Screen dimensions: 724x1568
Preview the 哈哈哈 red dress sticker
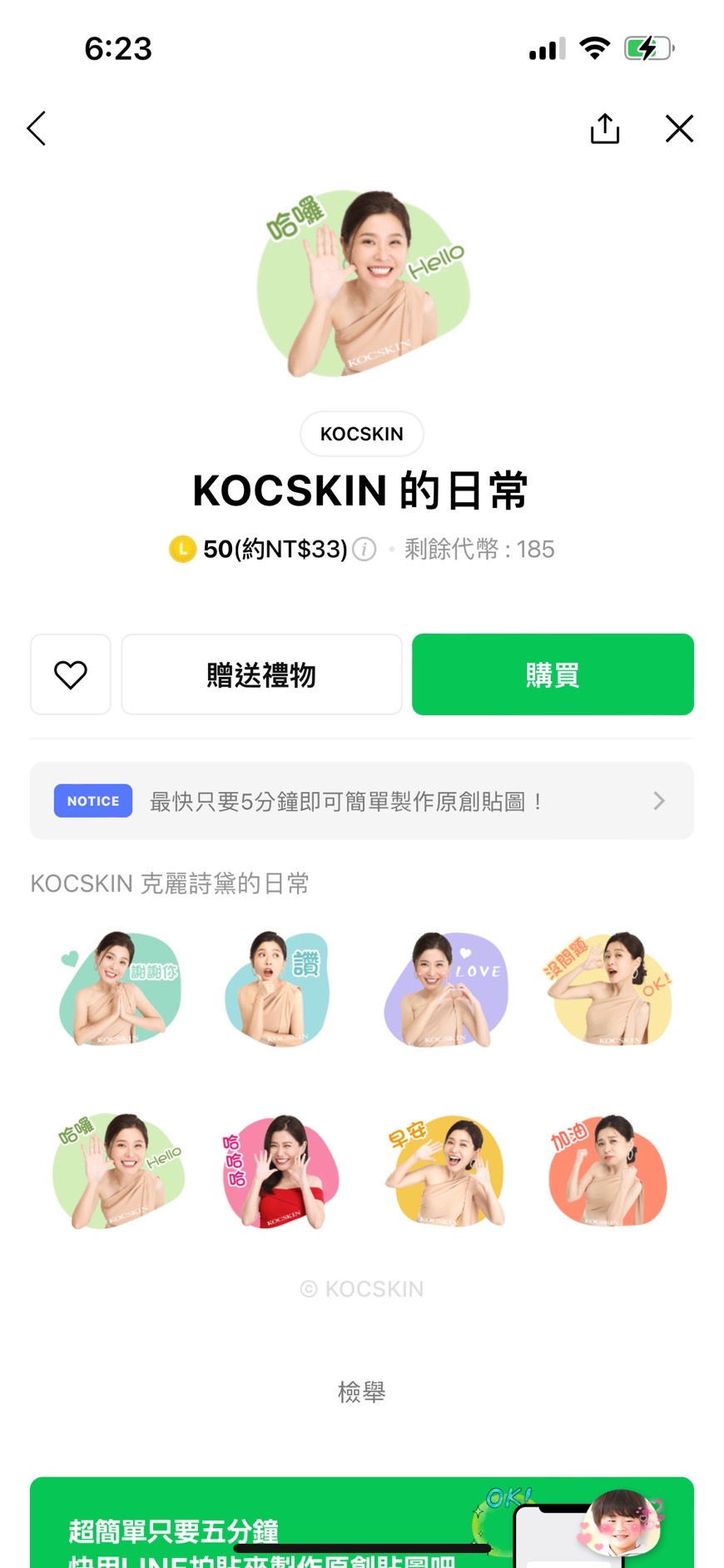point(280,1172)
